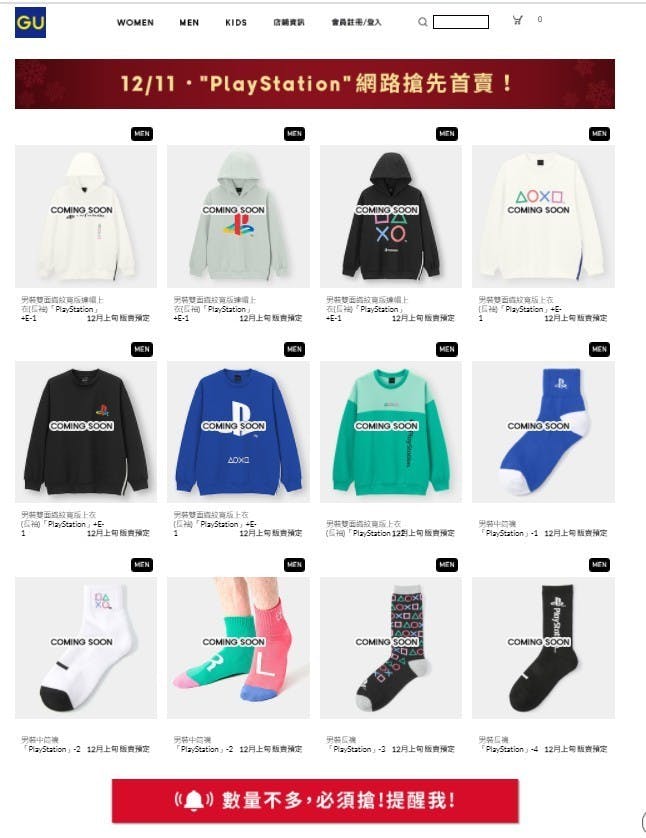Image resolution: width=646 pixels, height=838 pixels.
Task: Open the WOMEN category
Action: [135, 22]
